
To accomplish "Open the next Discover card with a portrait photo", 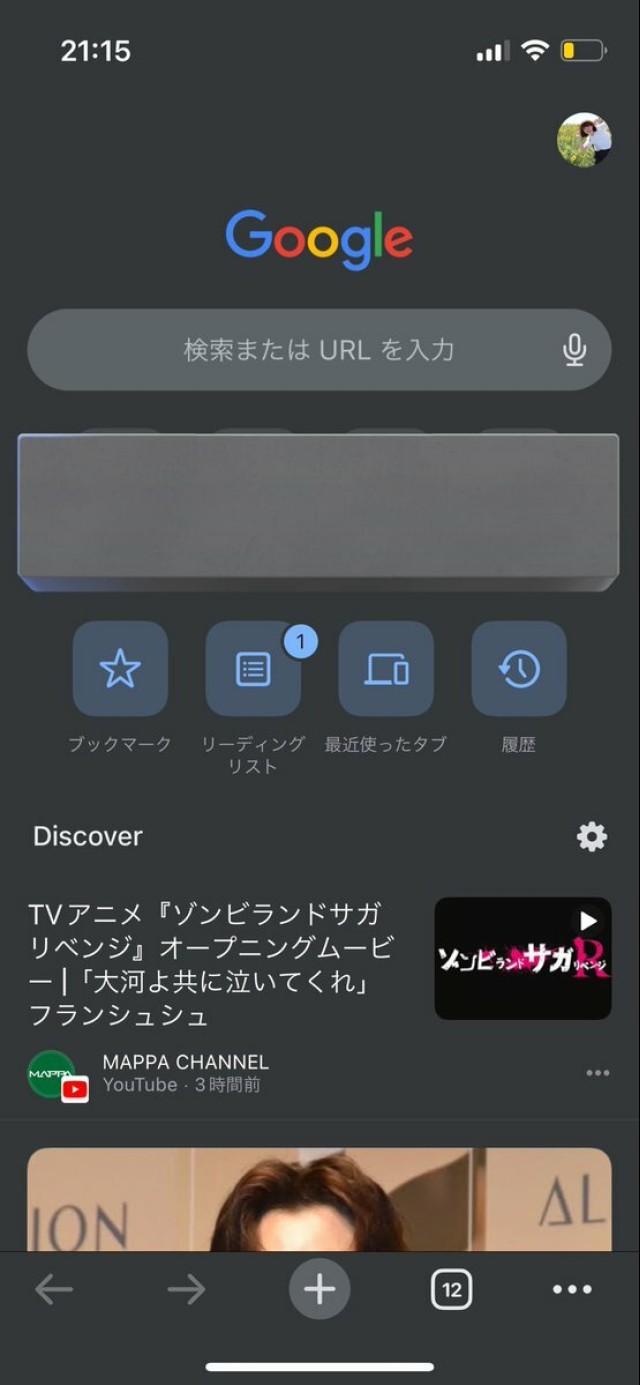I will [x=319, y=1200].
